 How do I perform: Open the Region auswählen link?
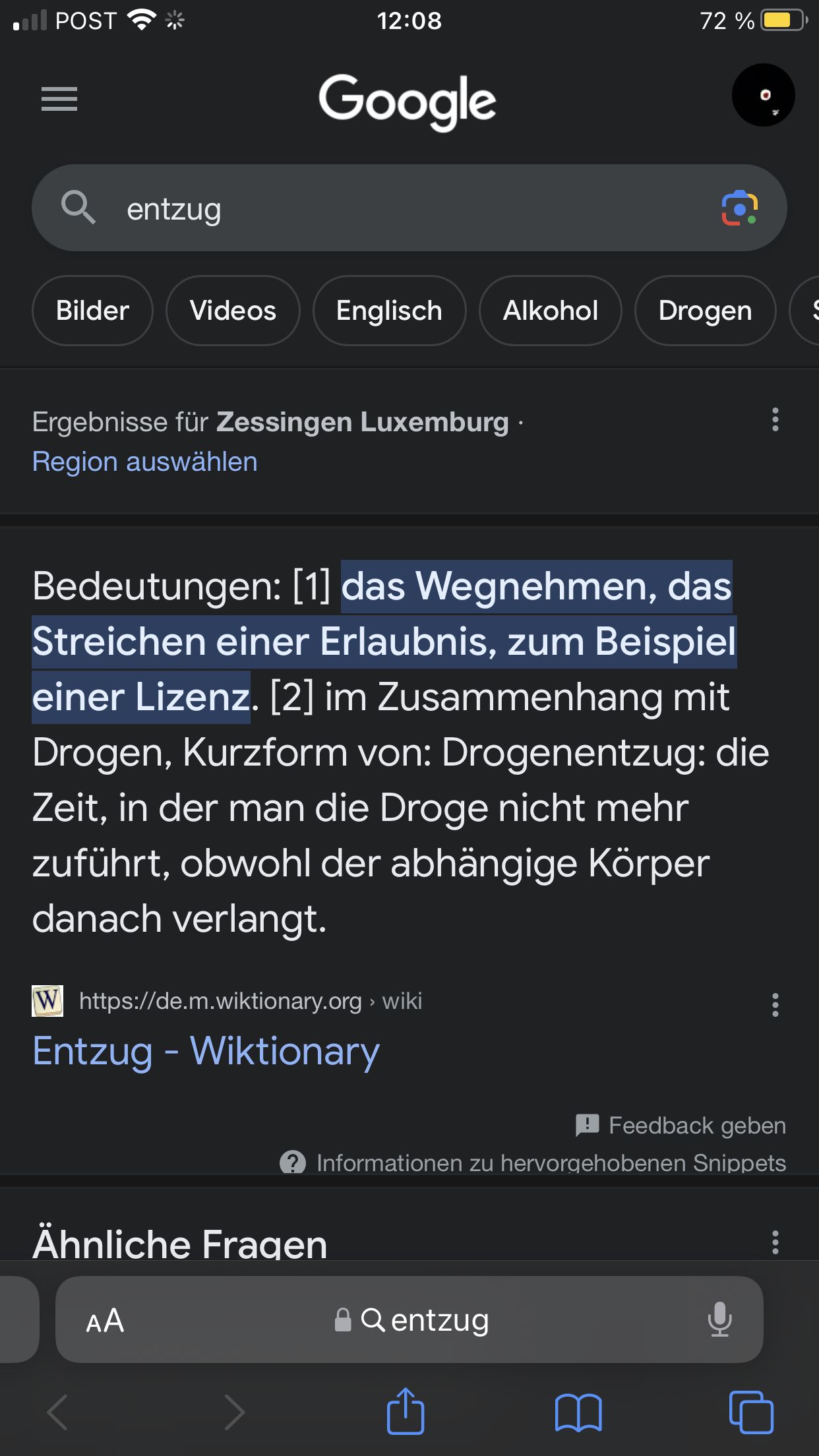click(x=145, y=462)
